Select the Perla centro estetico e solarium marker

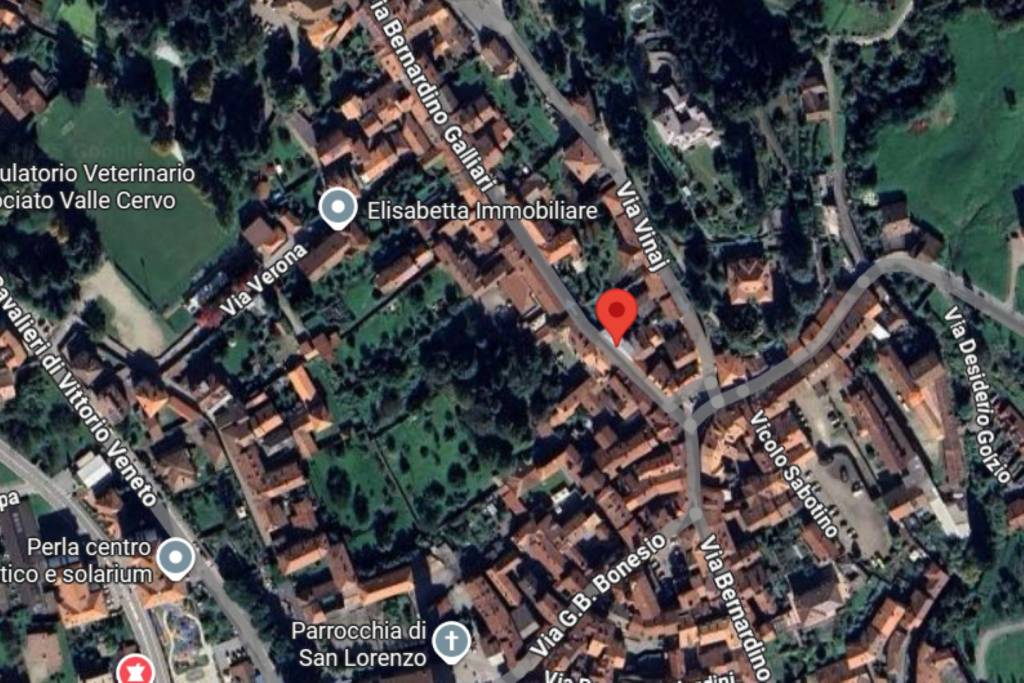[x=177, y=558]
